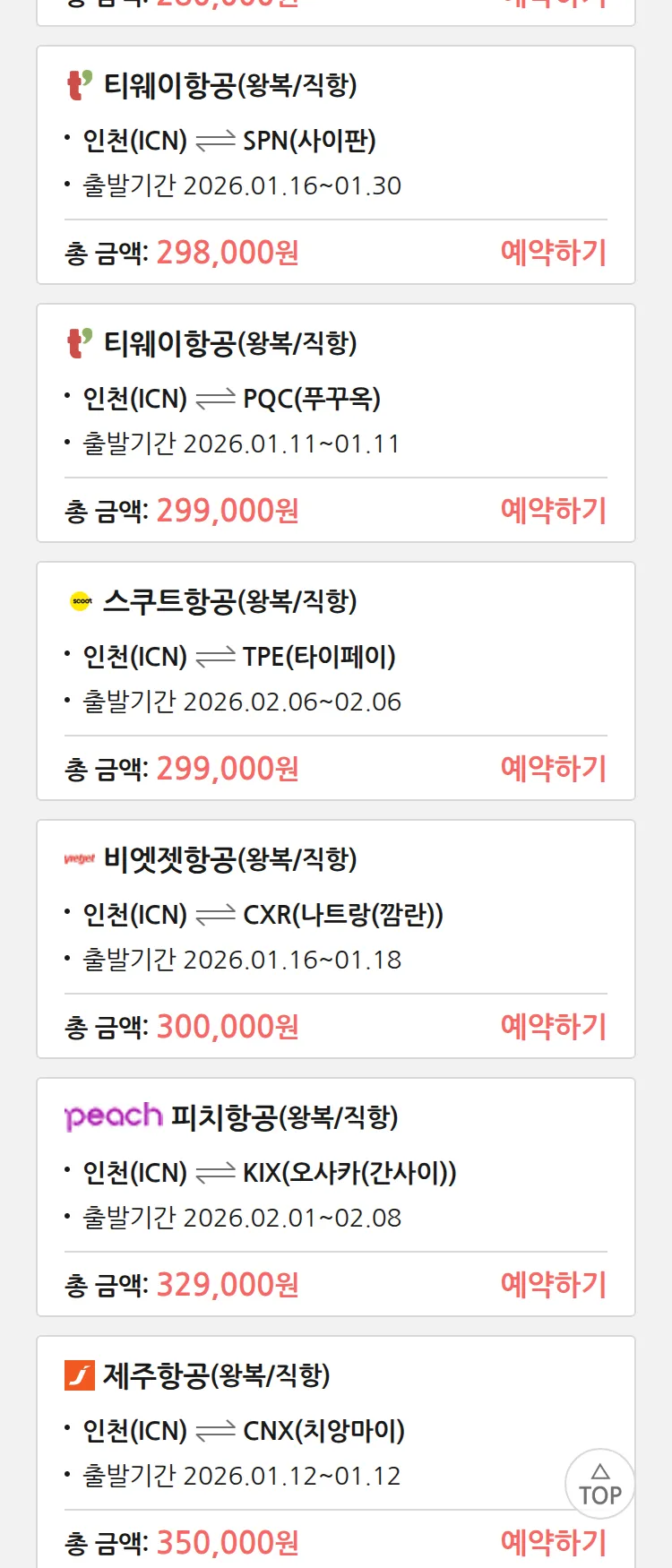Choose 예약하기 for 피치항공 Osaka flight
Screen dimensions: 672x1568
553,1285
